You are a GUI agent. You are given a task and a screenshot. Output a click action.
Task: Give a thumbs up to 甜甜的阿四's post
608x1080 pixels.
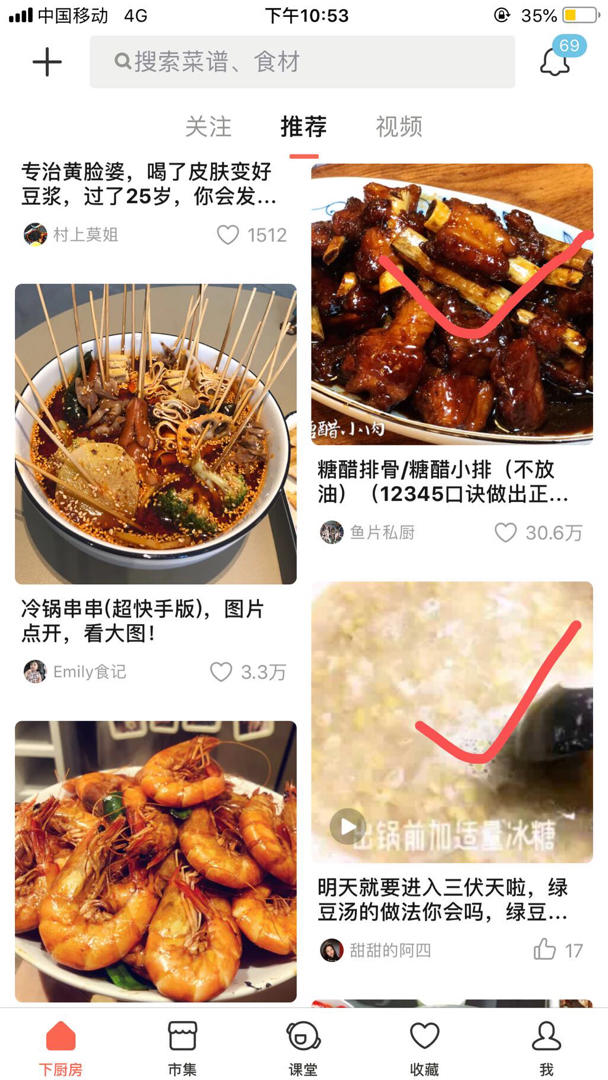click(x=545, y=949)
